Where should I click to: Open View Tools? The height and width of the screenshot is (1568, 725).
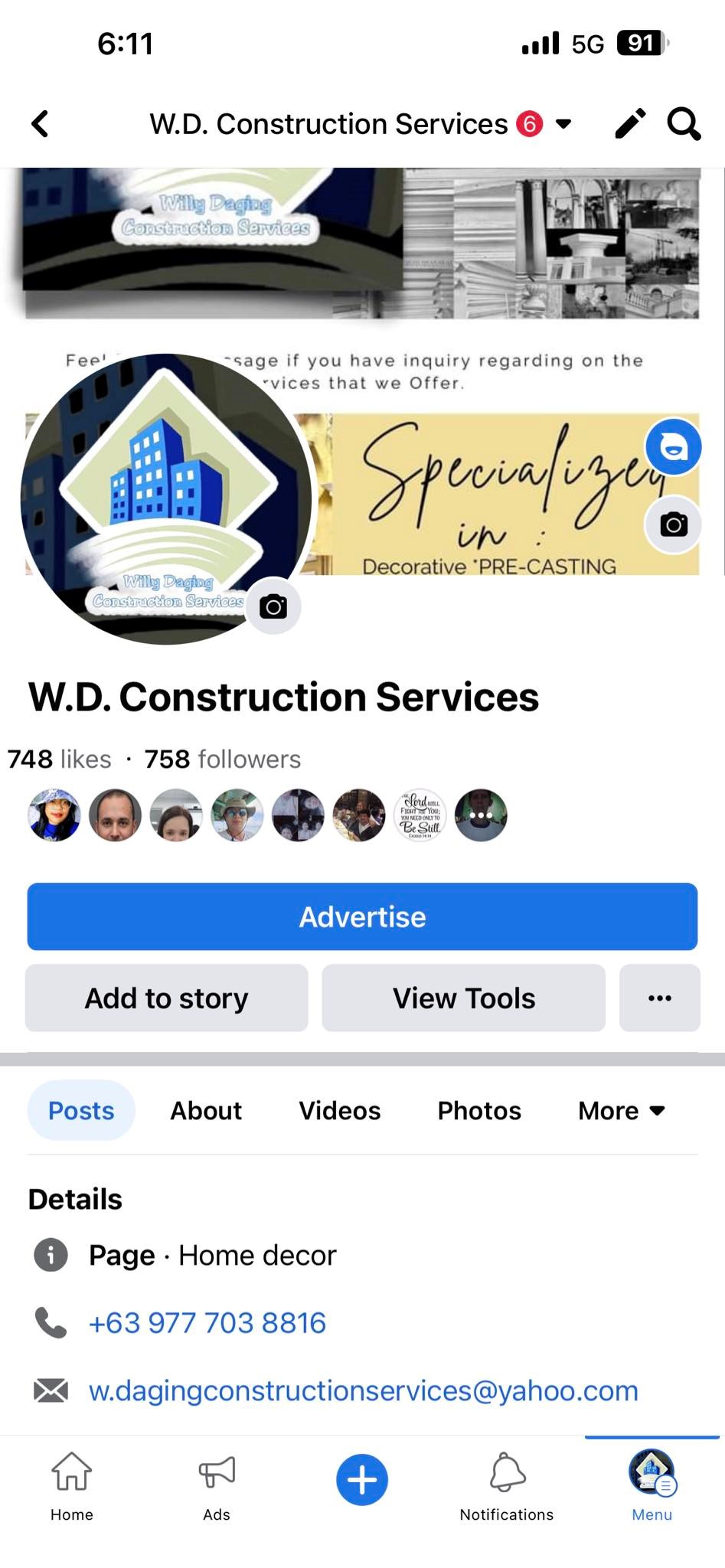click(x=463, y=998)
